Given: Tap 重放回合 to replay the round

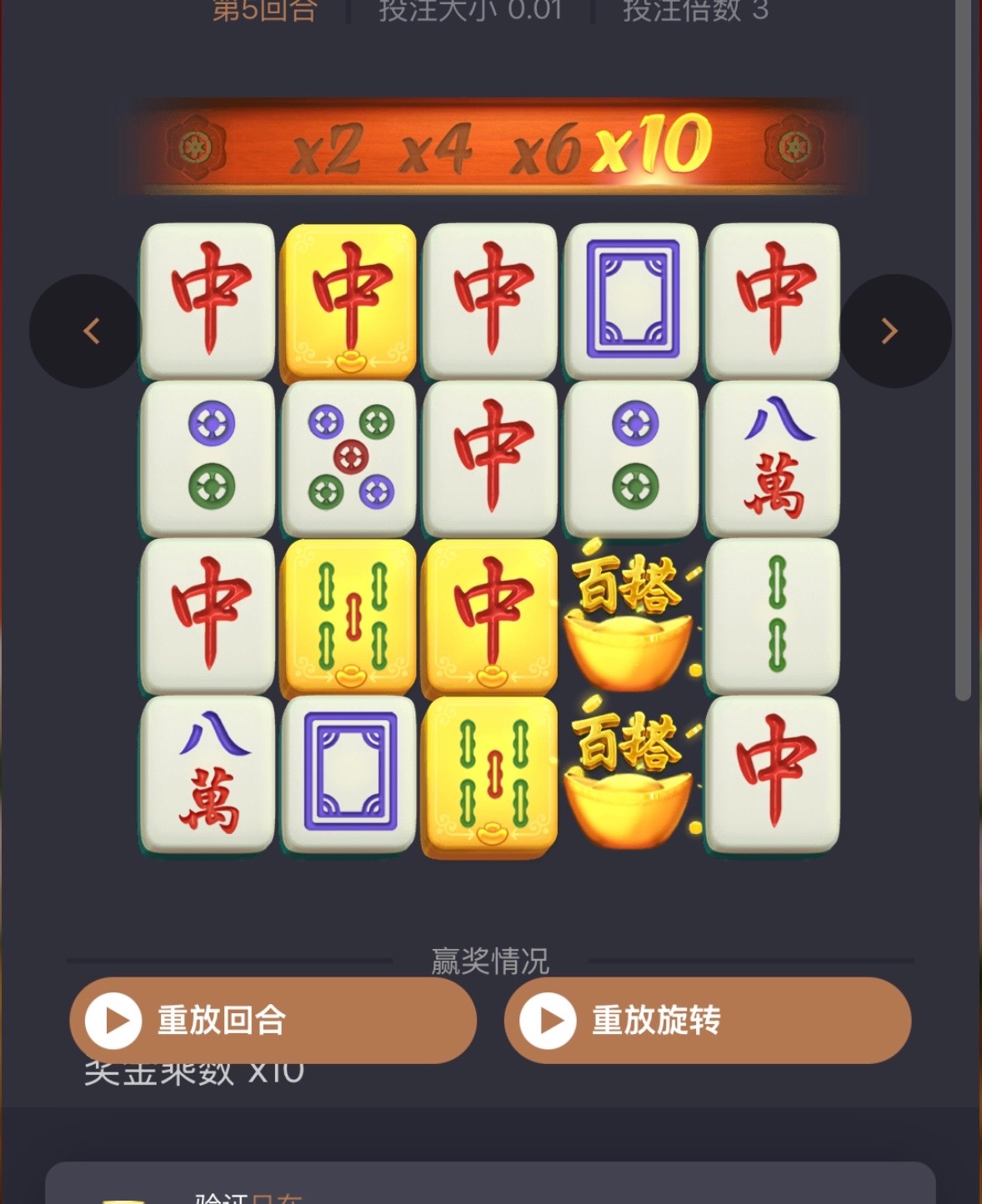Looking at the screenshot, I should click(273, 1020).
